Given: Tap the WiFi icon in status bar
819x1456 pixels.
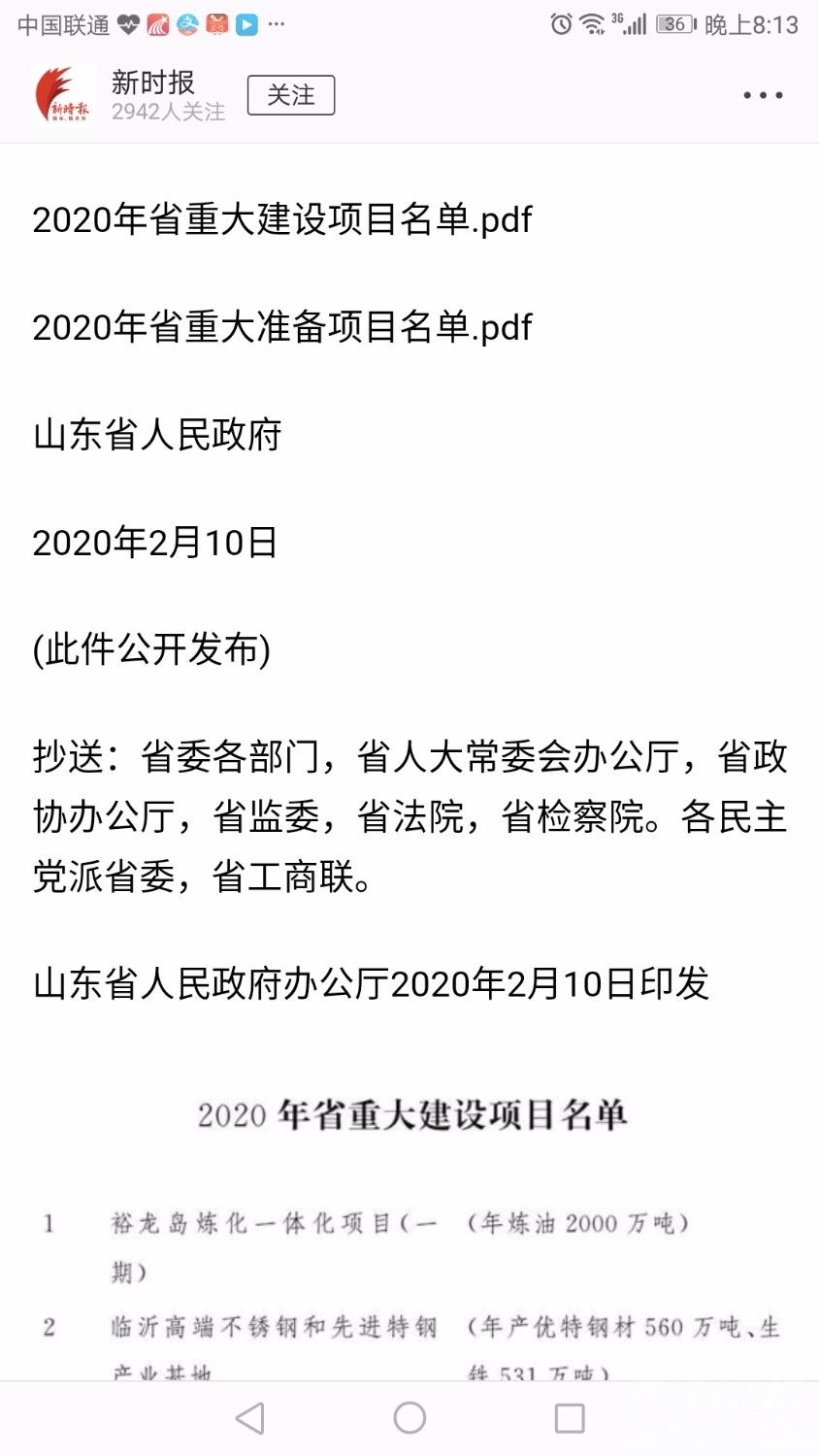Looking at the screenshot, I should pos(594,24).
